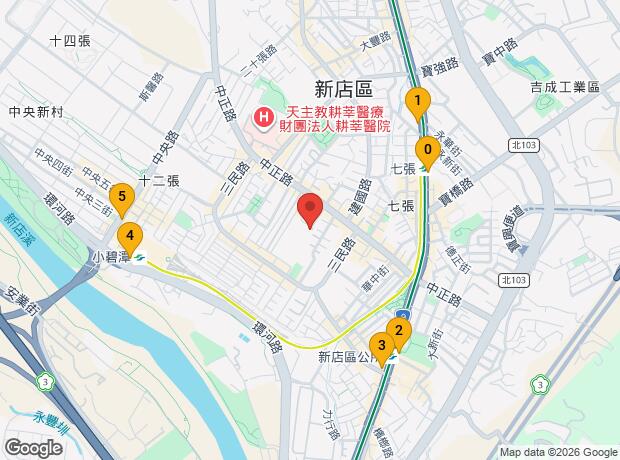Open the 天主教耕莘醫療 hospital place icon
Screen dimensions: 620x460
point(264,119)
